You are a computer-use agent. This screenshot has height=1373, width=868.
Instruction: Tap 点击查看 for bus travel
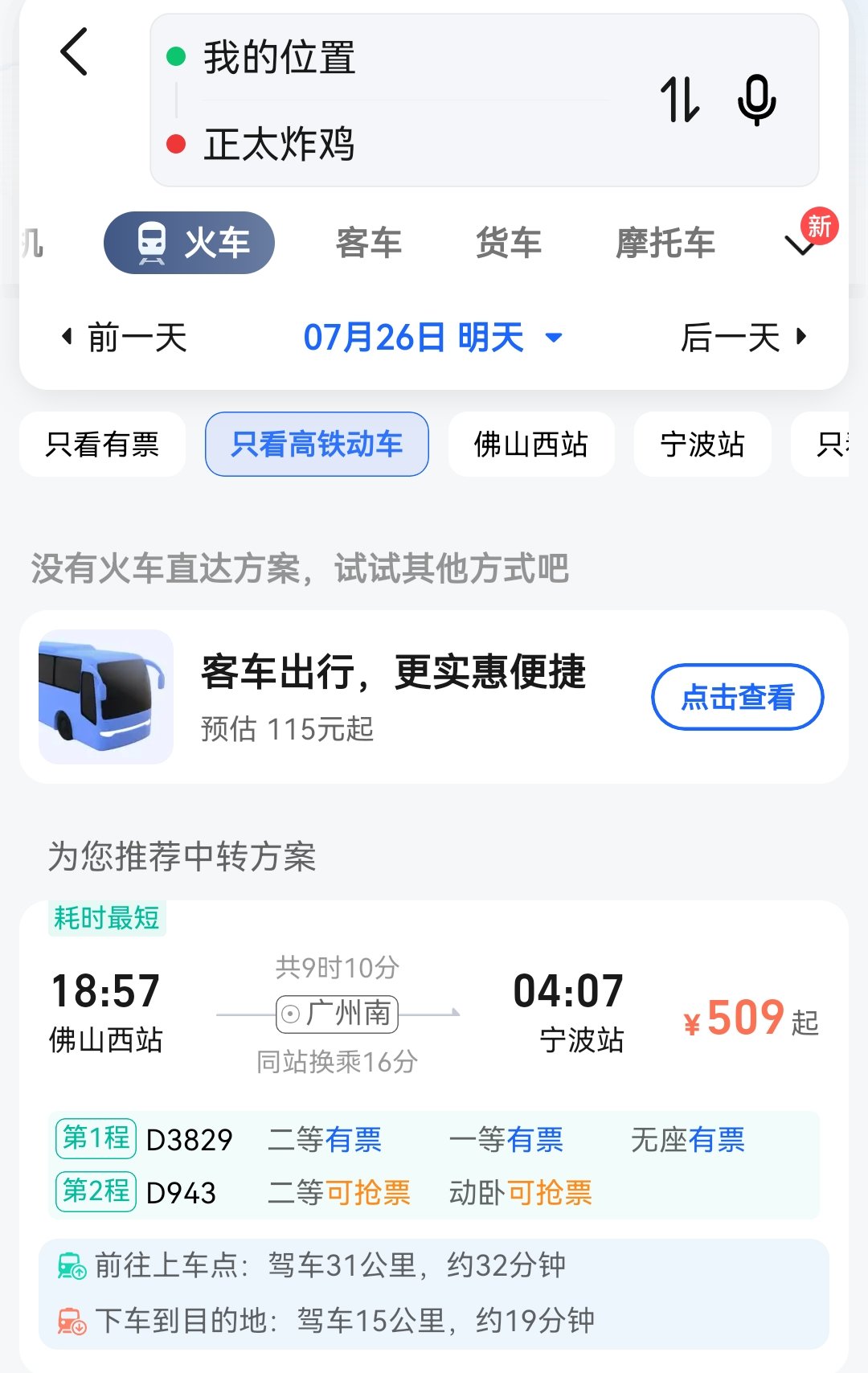(x=737, y=697)
